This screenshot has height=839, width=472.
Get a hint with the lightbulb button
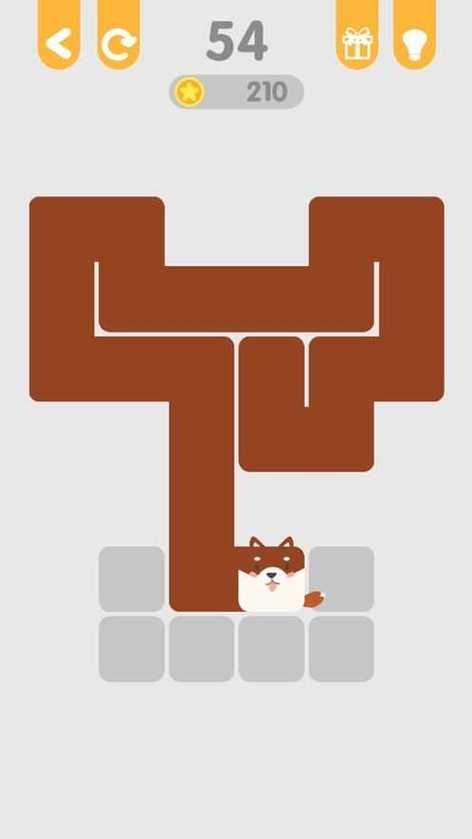(415, 34)
